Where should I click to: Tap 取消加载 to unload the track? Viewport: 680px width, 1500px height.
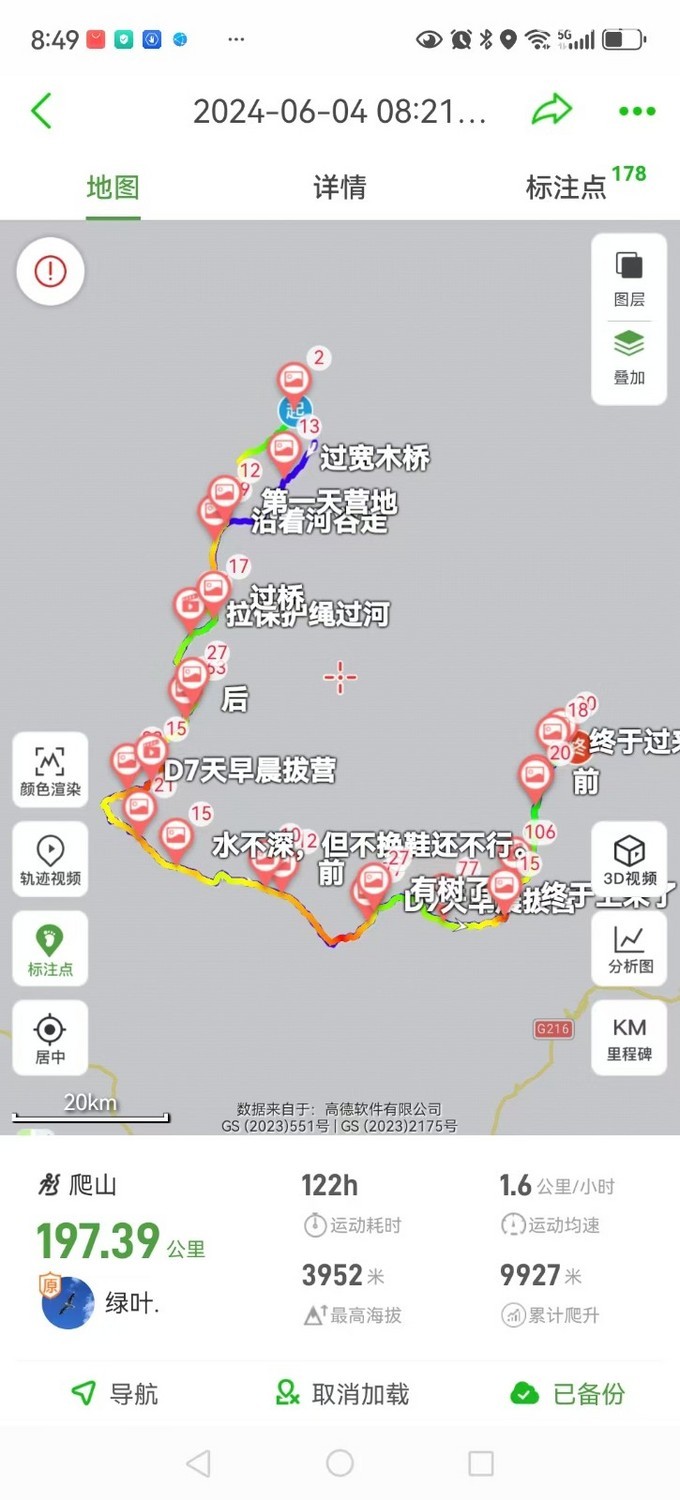coord(342,1393)
